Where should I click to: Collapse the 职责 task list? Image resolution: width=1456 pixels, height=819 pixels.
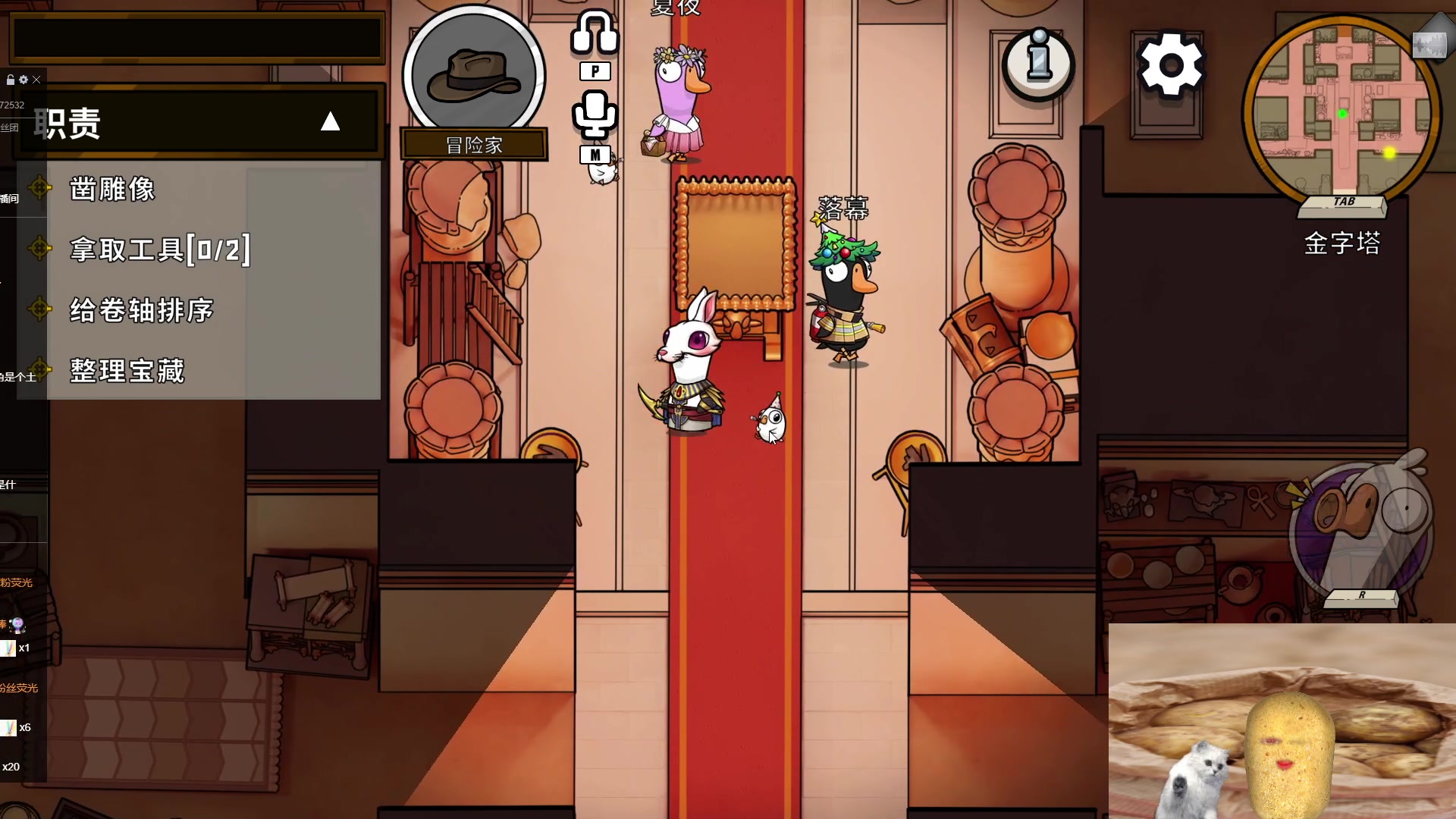pos(330,121)
